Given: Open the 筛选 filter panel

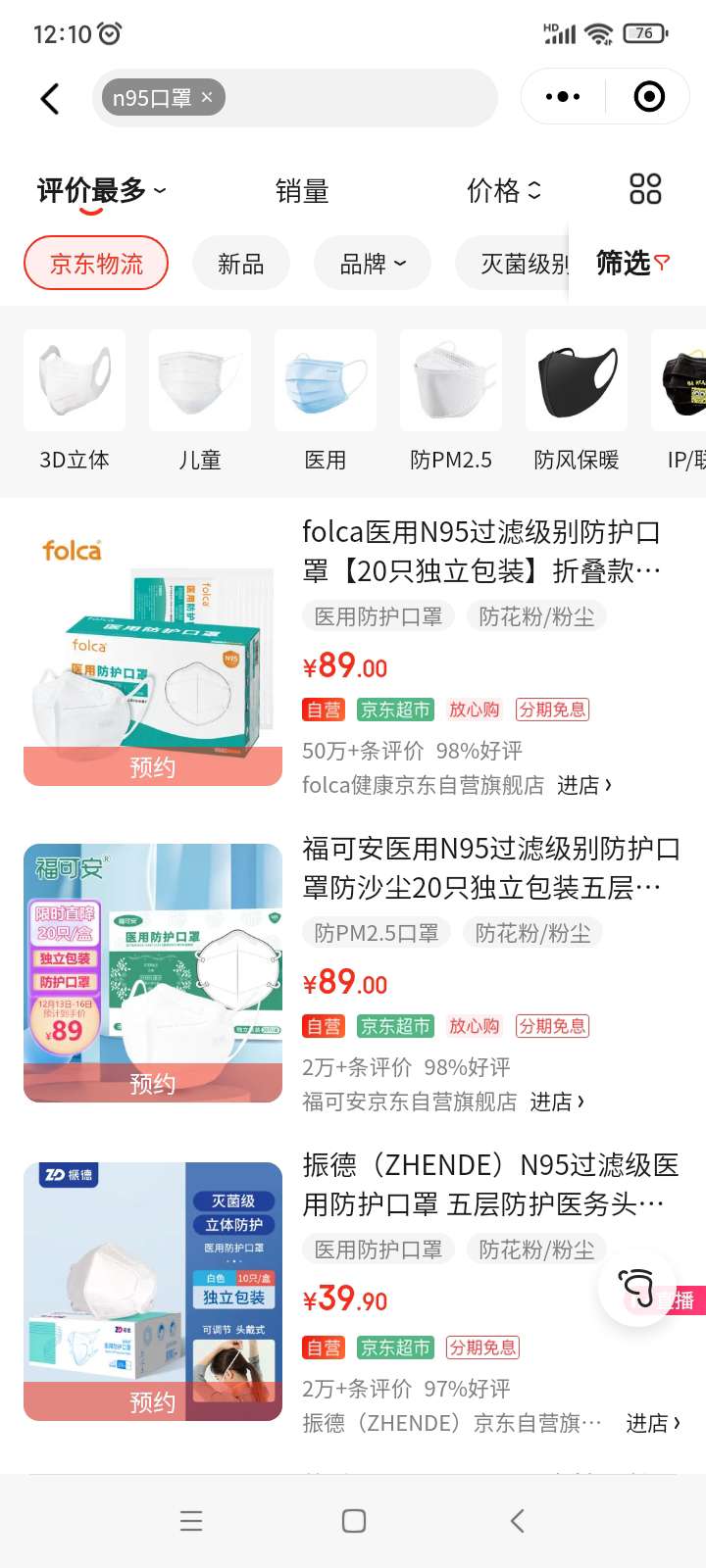Looking at the screenshot, I should pyautogui.click(x=633, y=263).
